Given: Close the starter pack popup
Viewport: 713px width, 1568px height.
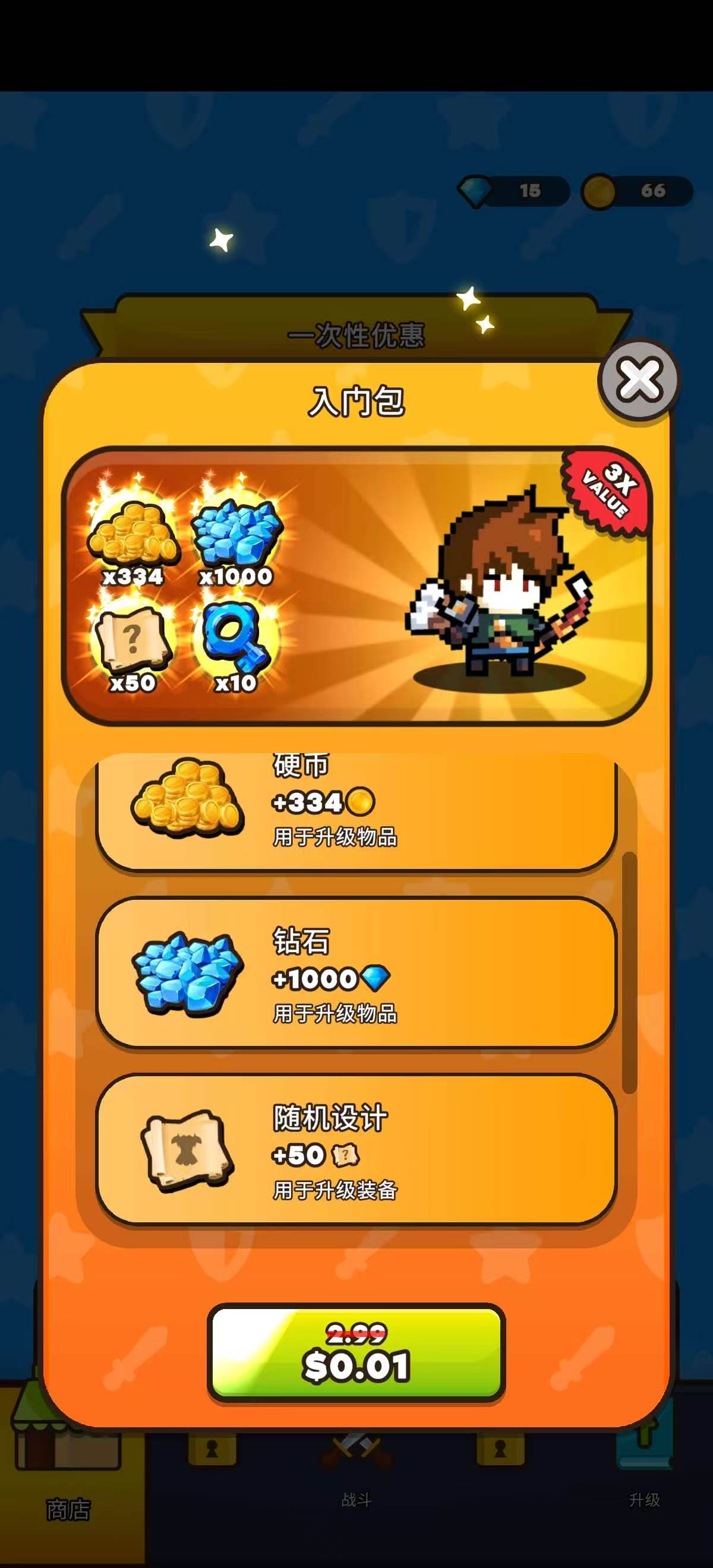Looking at the screenshot, I should (639, 379).
